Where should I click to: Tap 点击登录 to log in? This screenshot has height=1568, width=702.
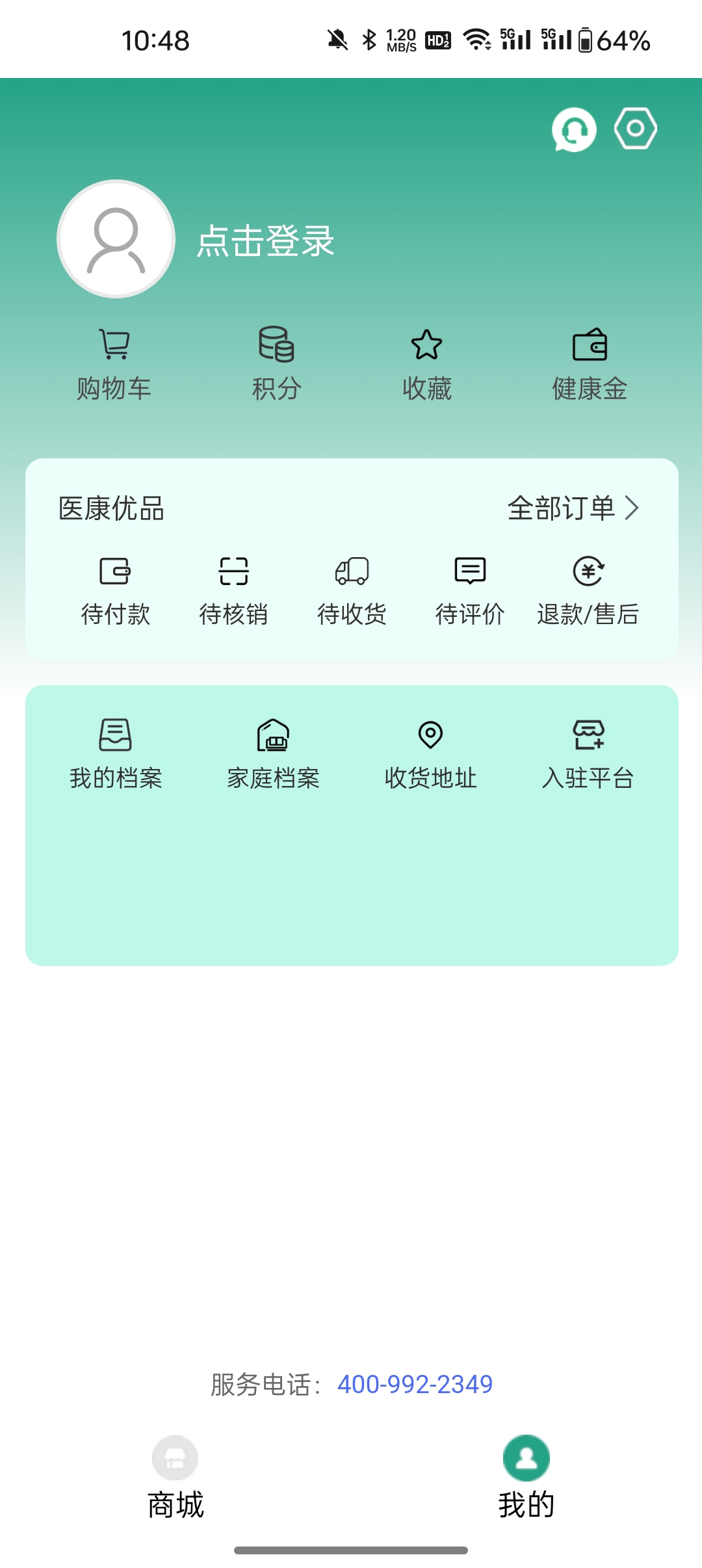tap(265, 241)
